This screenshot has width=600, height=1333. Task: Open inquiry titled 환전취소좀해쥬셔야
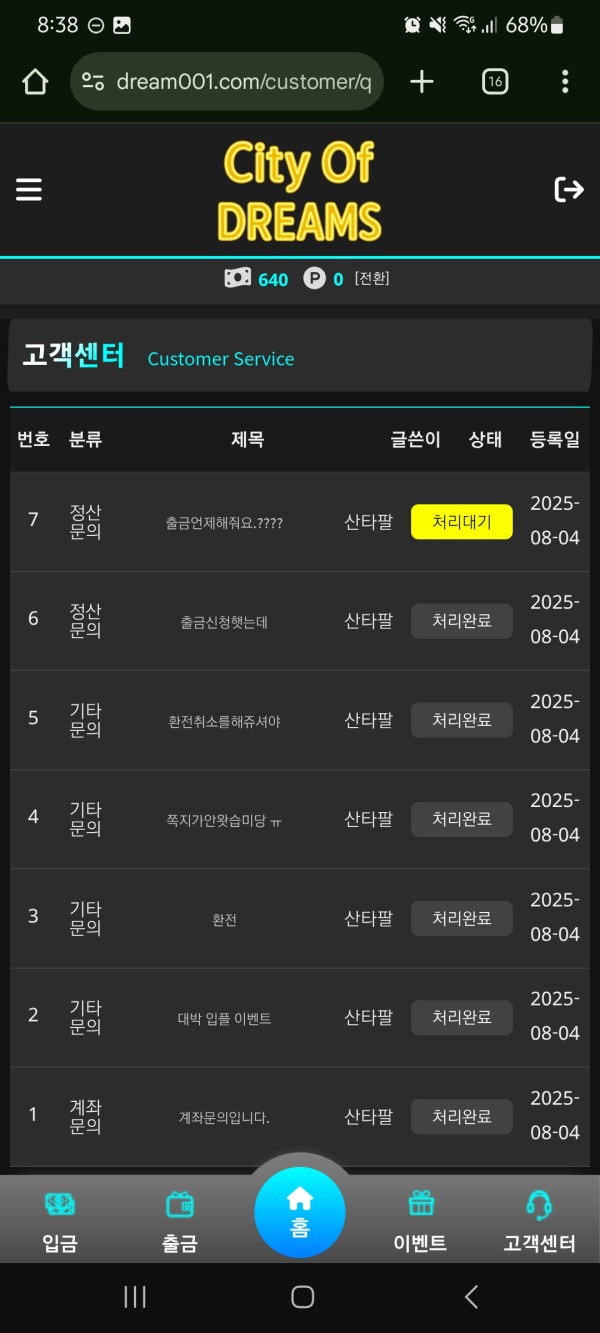point(224,721)
